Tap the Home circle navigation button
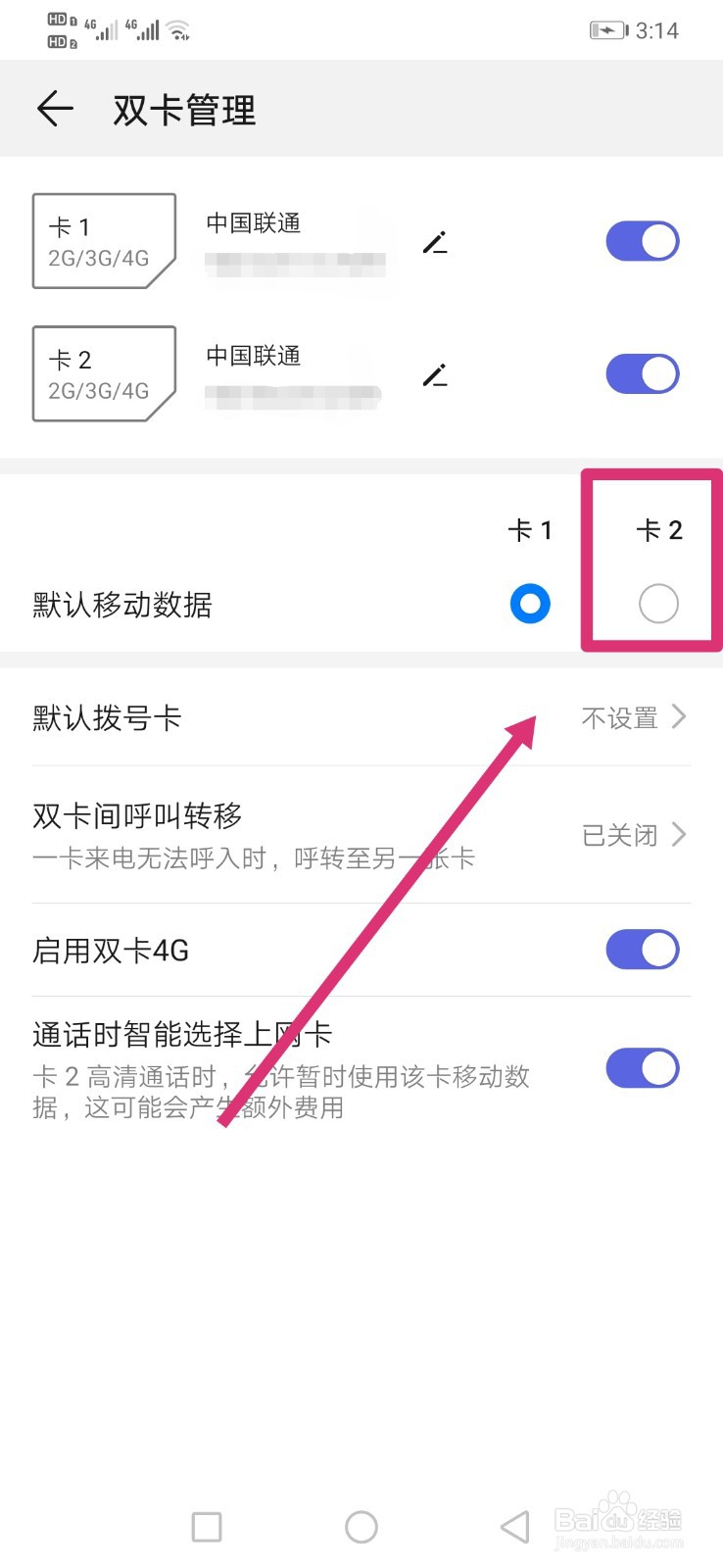Image resolution: width=723 pixels, height=1568 pixels. tap(361, 1526)
